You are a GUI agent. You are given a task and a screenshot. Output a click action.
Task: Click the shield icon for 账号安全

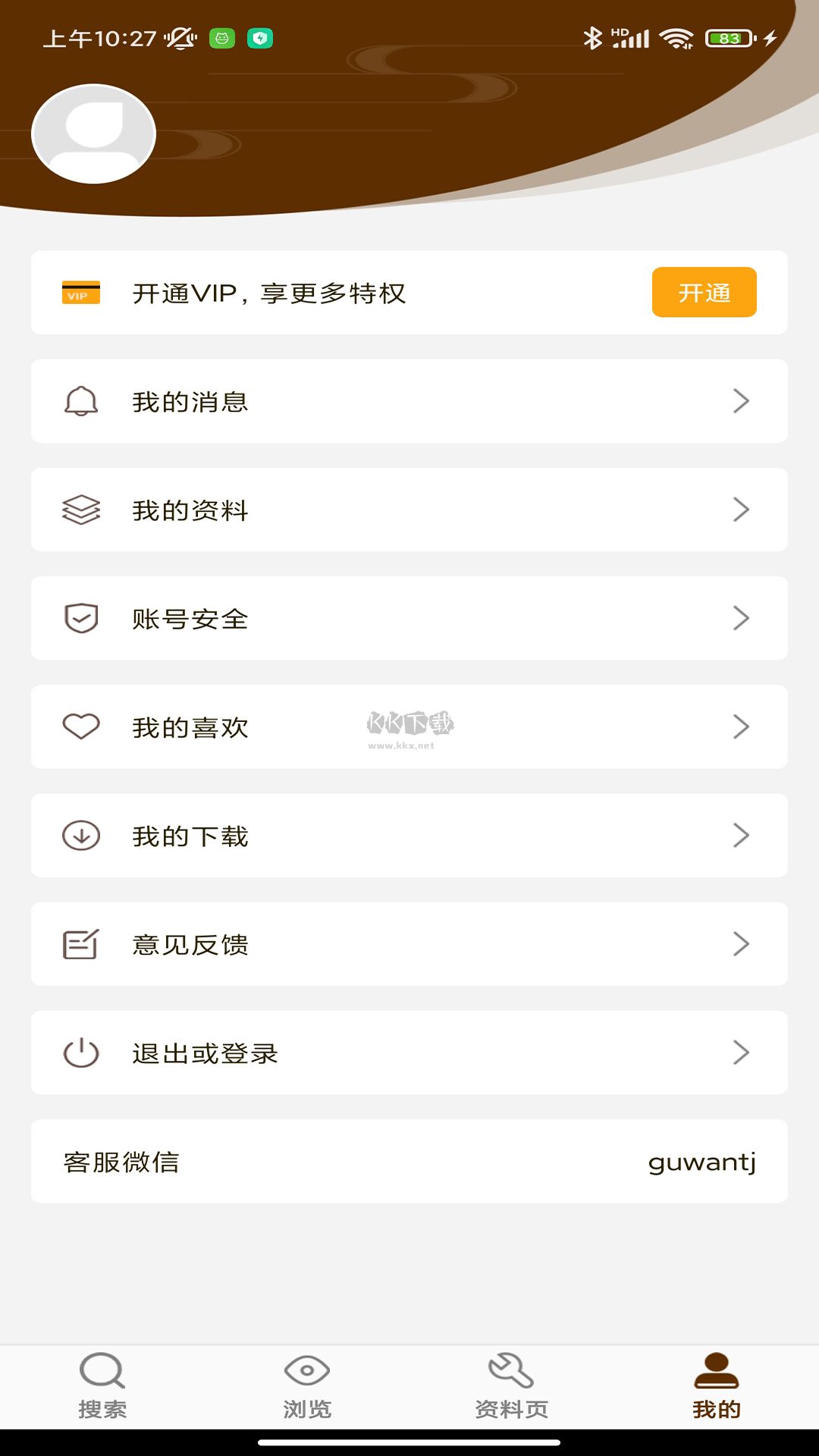coord(80,618)
